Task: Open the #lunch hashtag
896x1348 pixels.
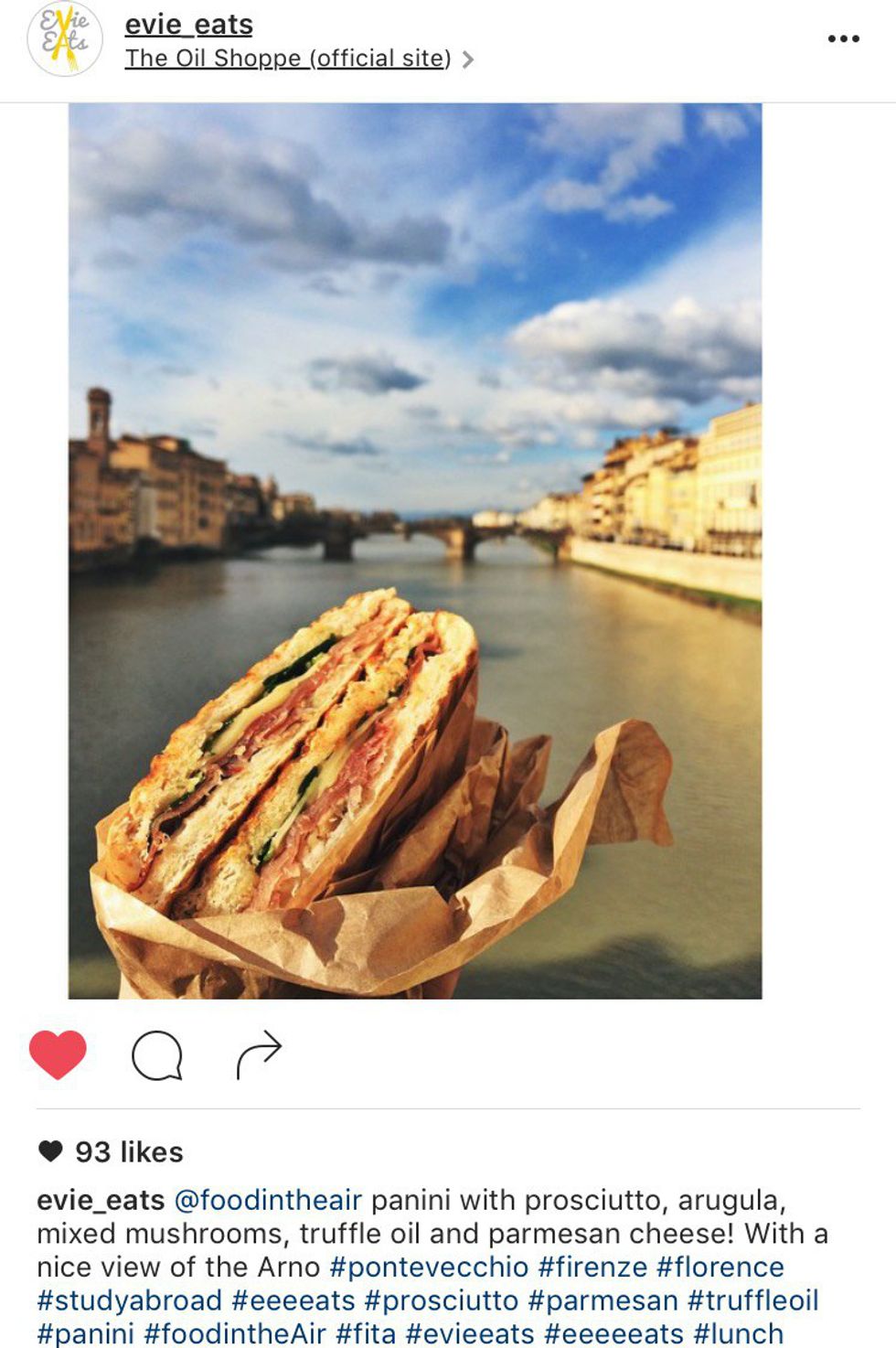Action: coord(738,1333)
